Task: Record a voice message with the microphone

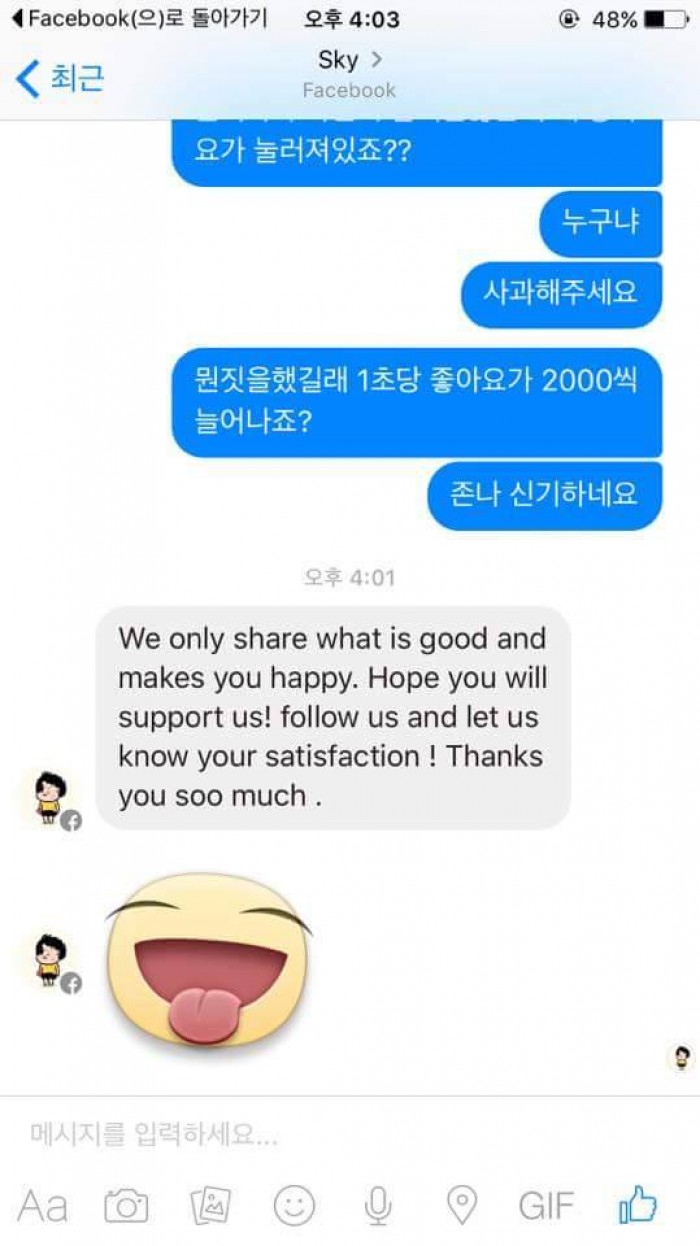Action: (378, 1205)
